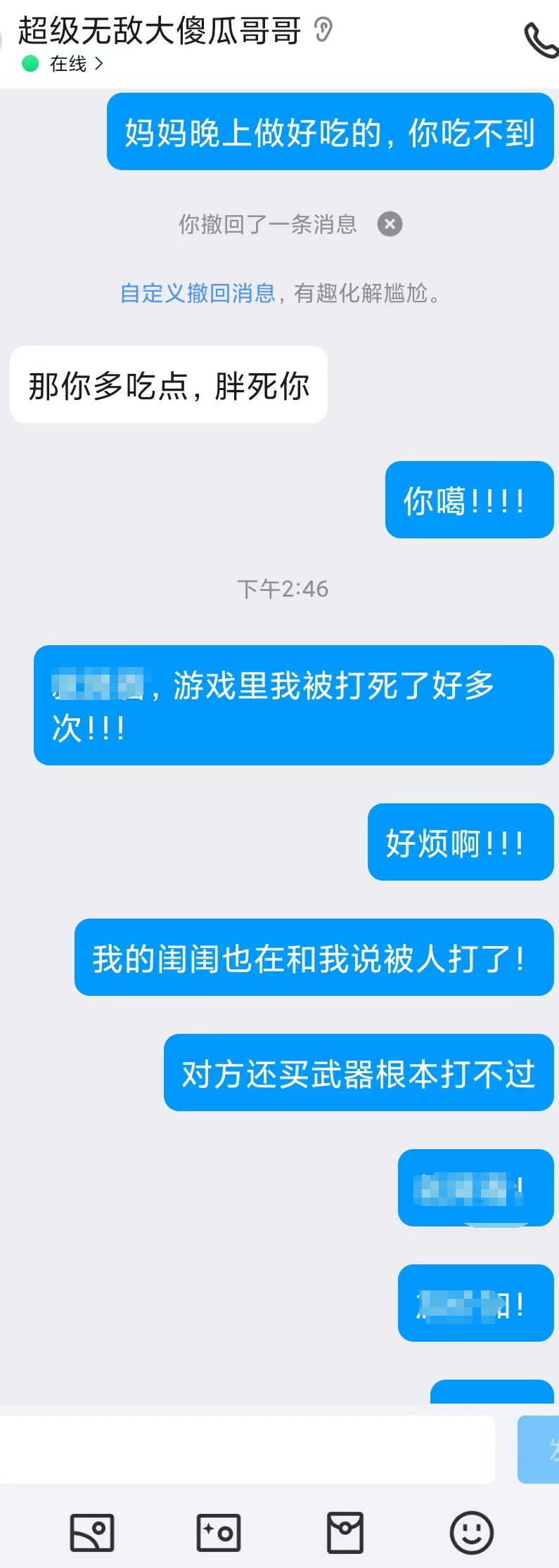Tap the blue send button

[540, 1450]
